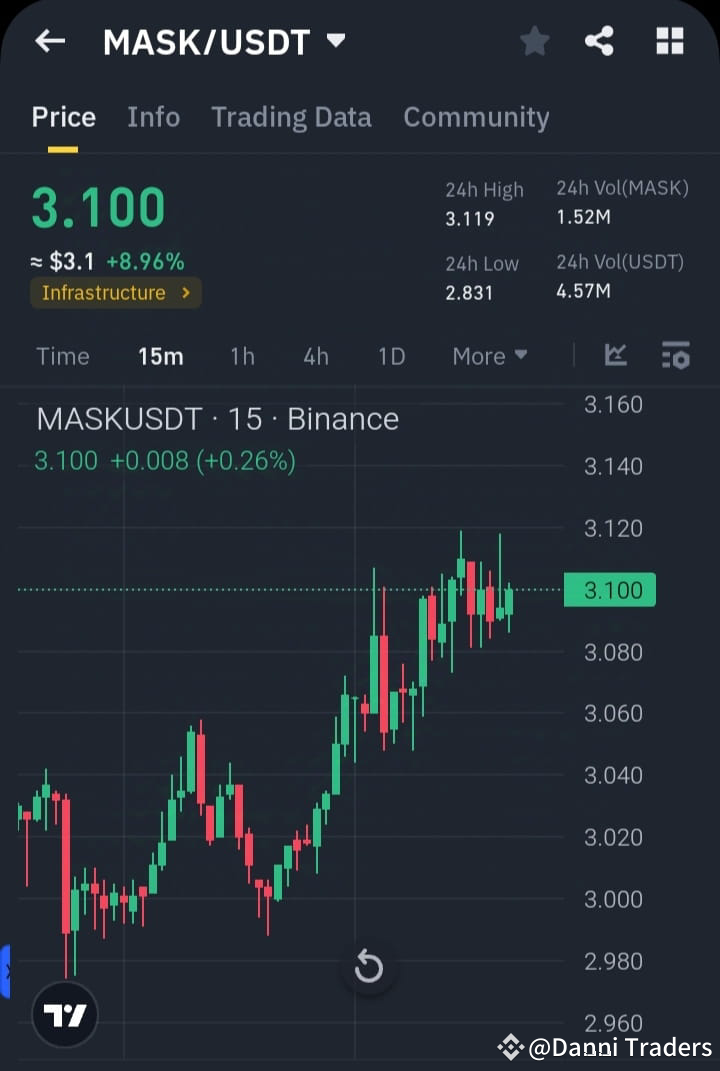Open the share options icon
Image resolution: width=720 pixels, height=1071 pixels.
click(599, 41)
